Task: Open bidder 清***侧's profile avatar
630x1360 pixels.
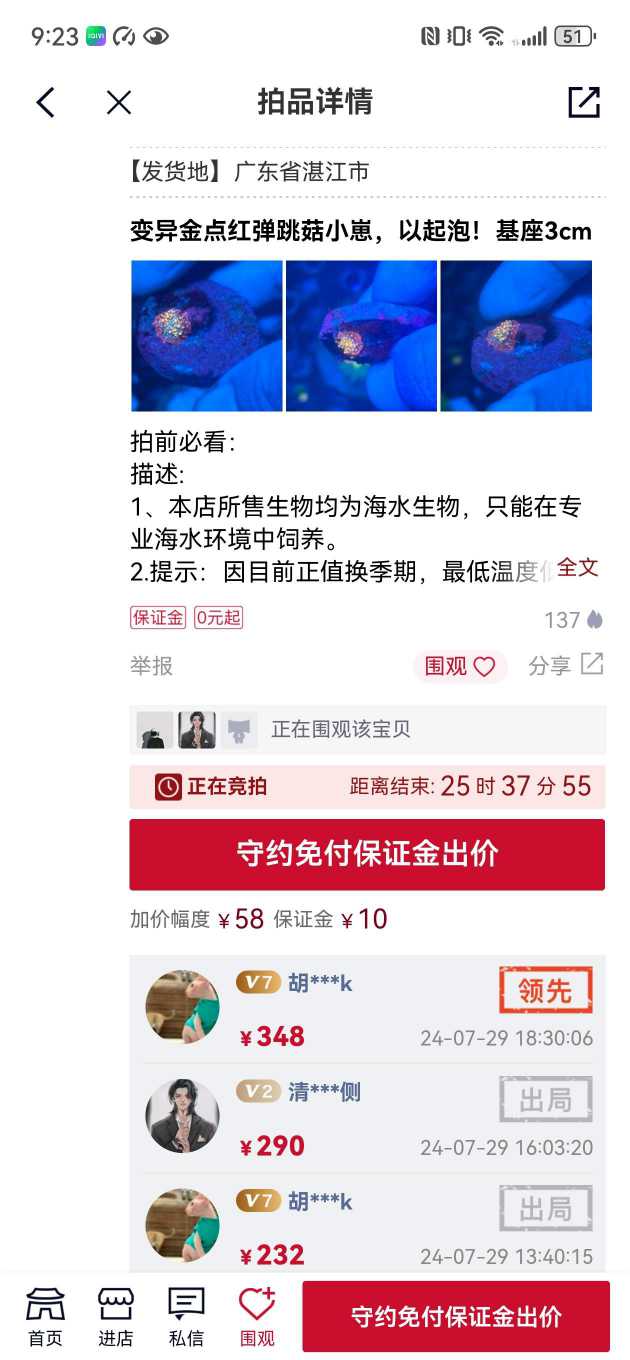Action: [x=182, y=1116]
